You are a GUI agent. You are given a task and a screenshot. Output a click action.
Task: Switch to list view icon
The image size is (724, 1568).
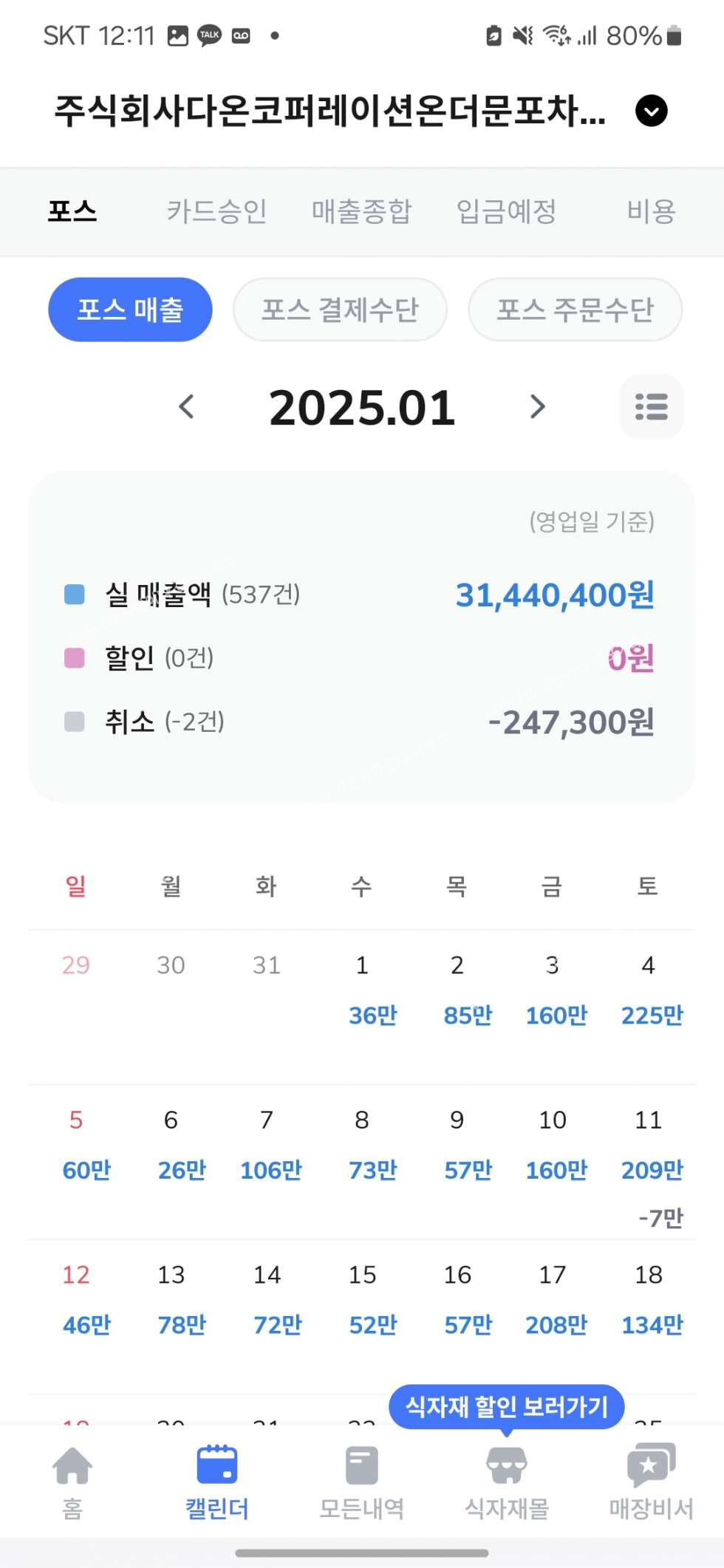651,406
